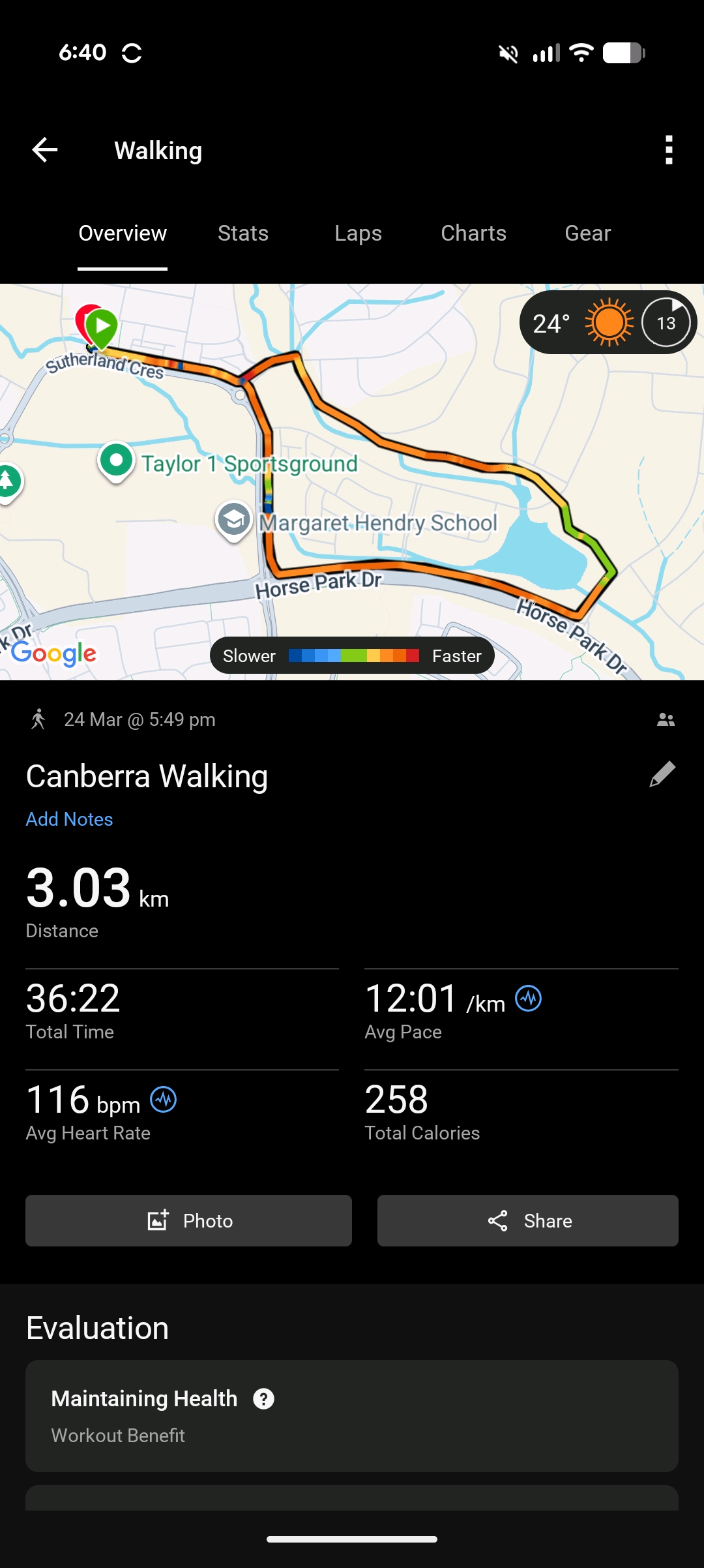Open the activity privacy people icon
The width and height of the screenshot is (704, 1568).
click(666, 719)
